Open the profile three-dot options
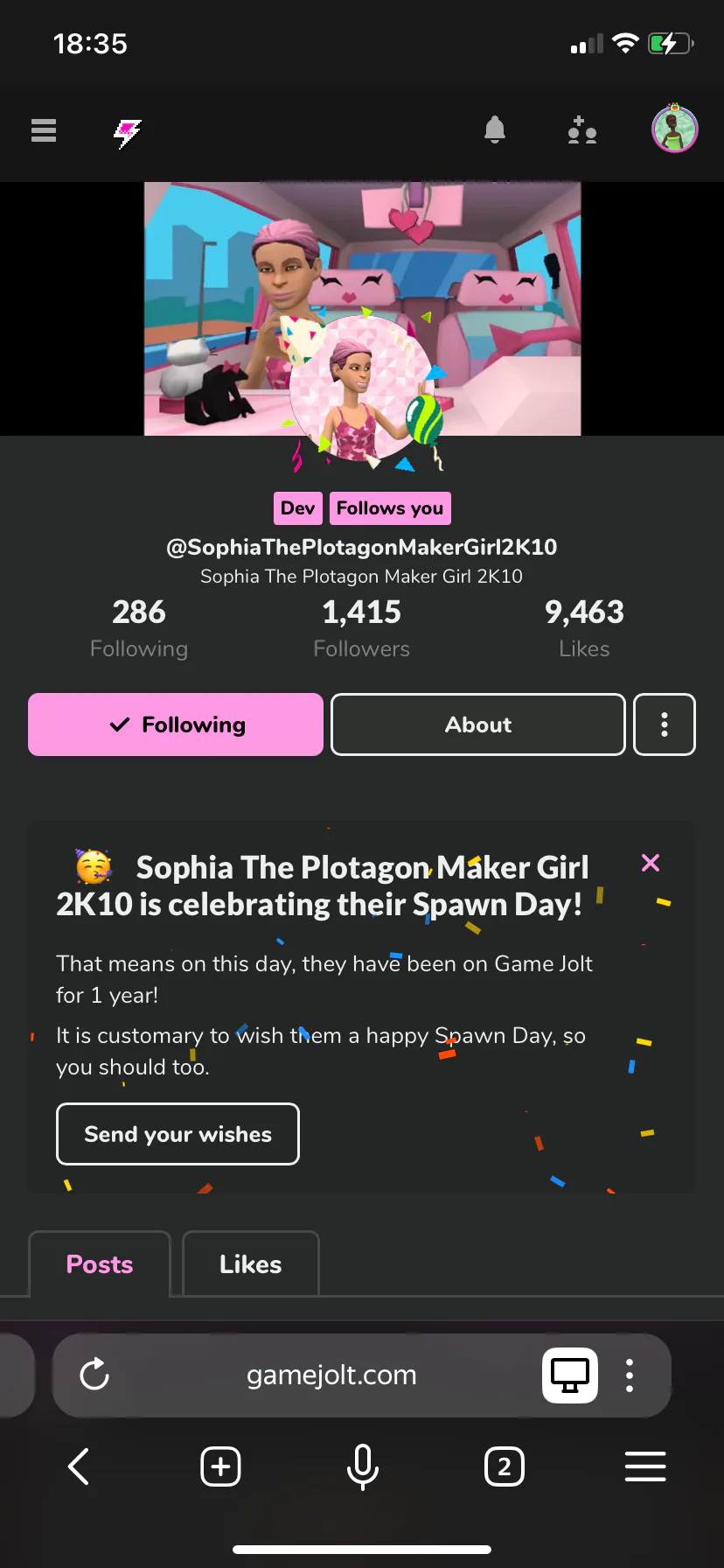This screenshot has height=1568, width=724. pos(664,724)
